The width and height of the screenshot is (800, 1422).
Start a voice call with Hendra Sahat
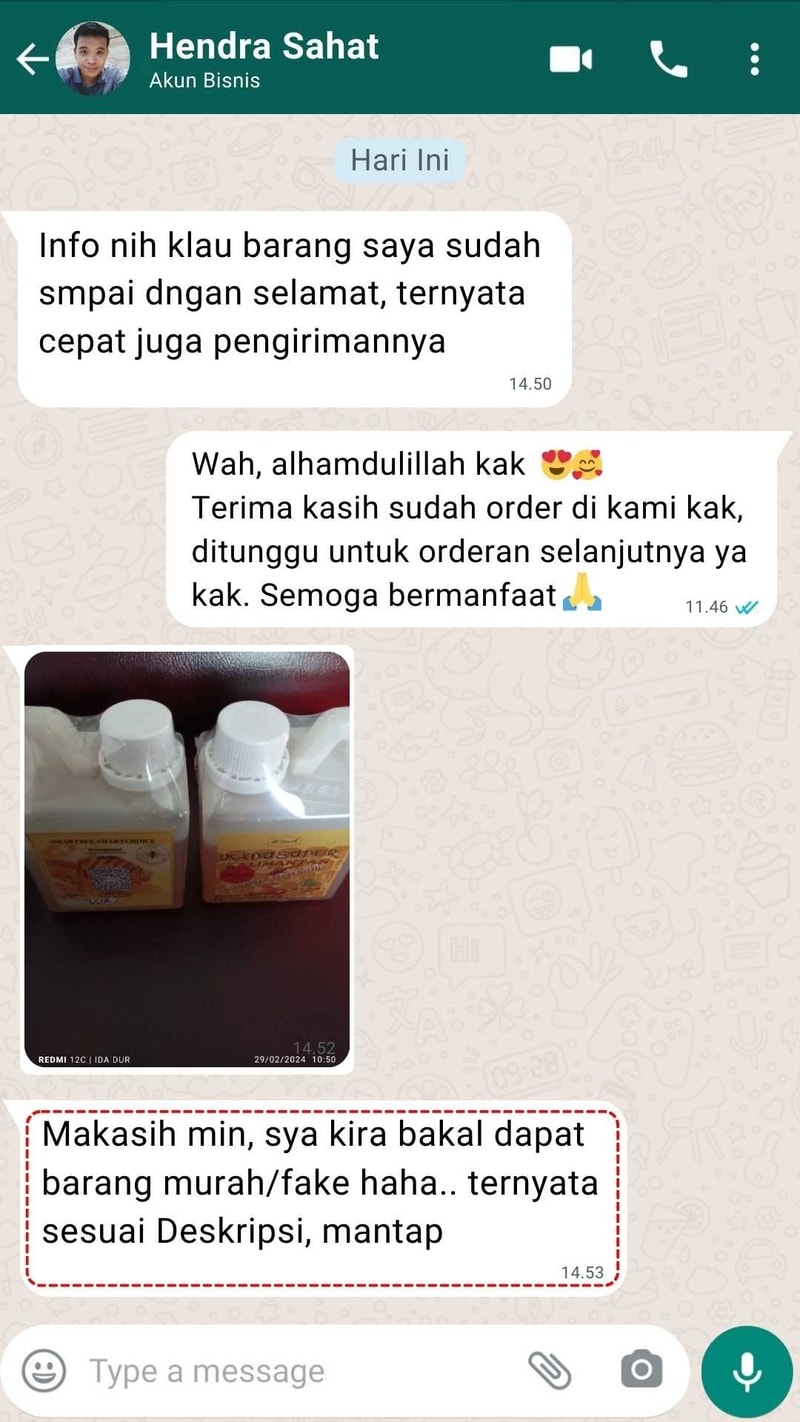668,60
